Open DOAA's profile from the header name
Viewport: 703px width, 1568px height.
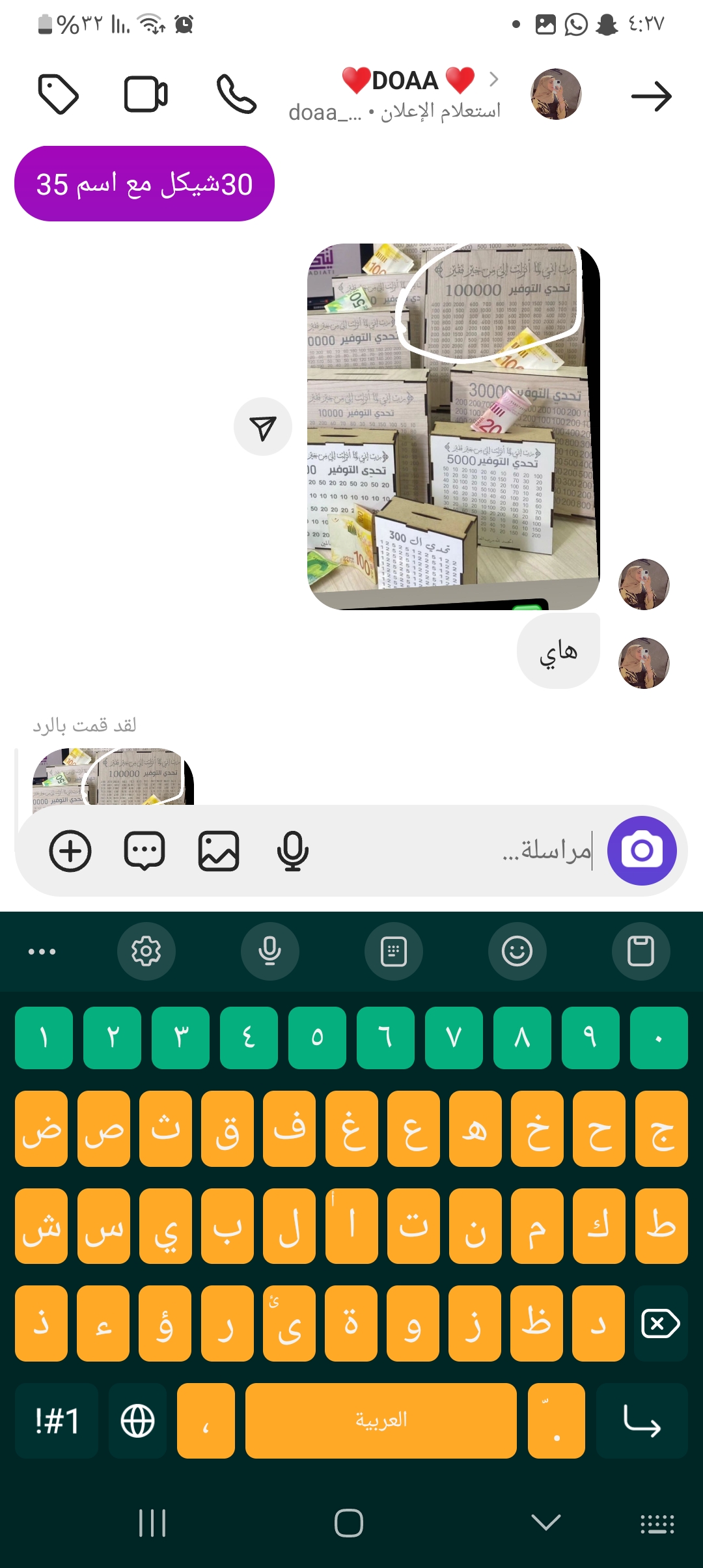tap(407, 81)
